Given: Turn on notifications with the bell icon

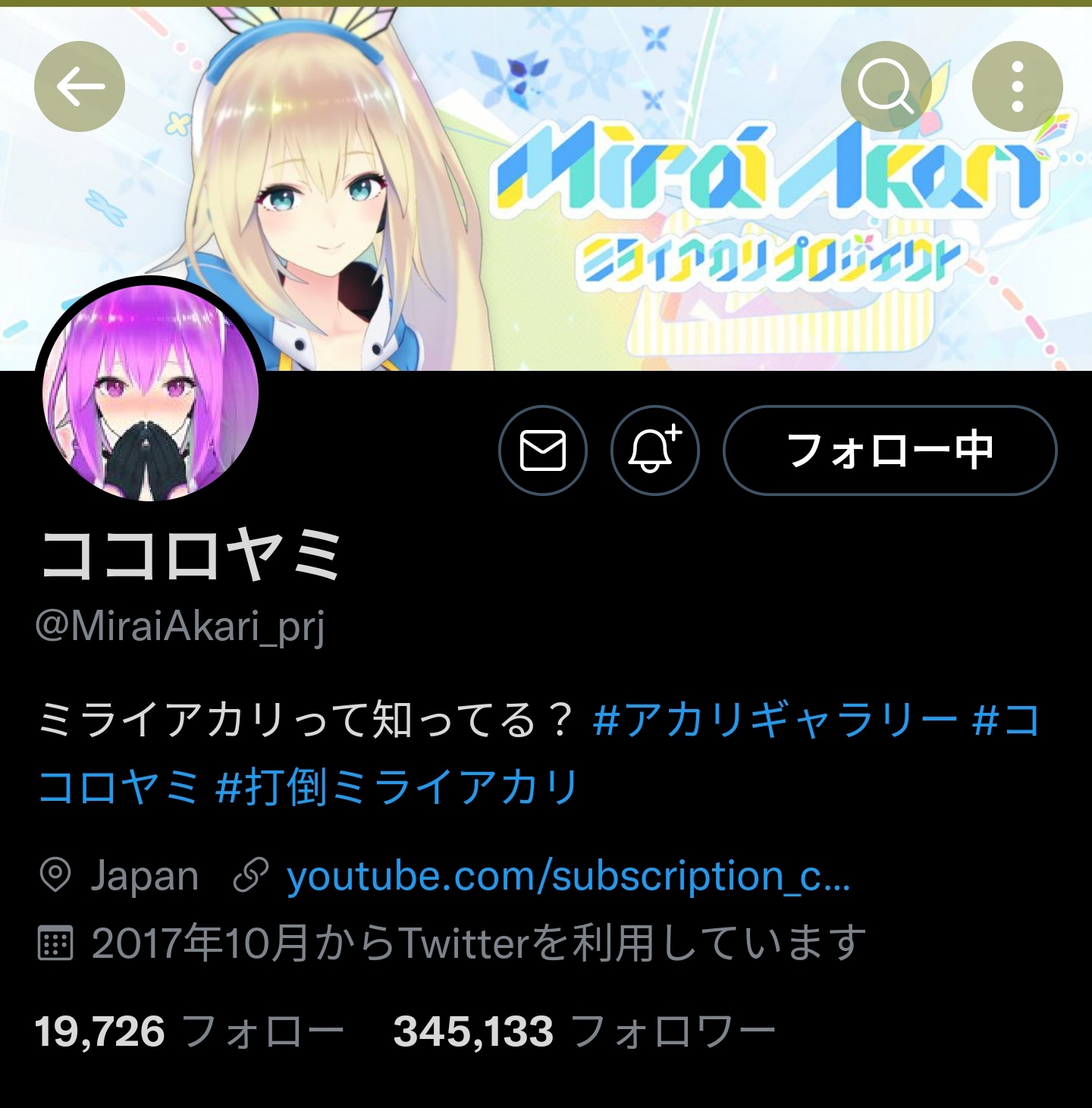Looking at the screenshot, I should click(x=654, y=450).
